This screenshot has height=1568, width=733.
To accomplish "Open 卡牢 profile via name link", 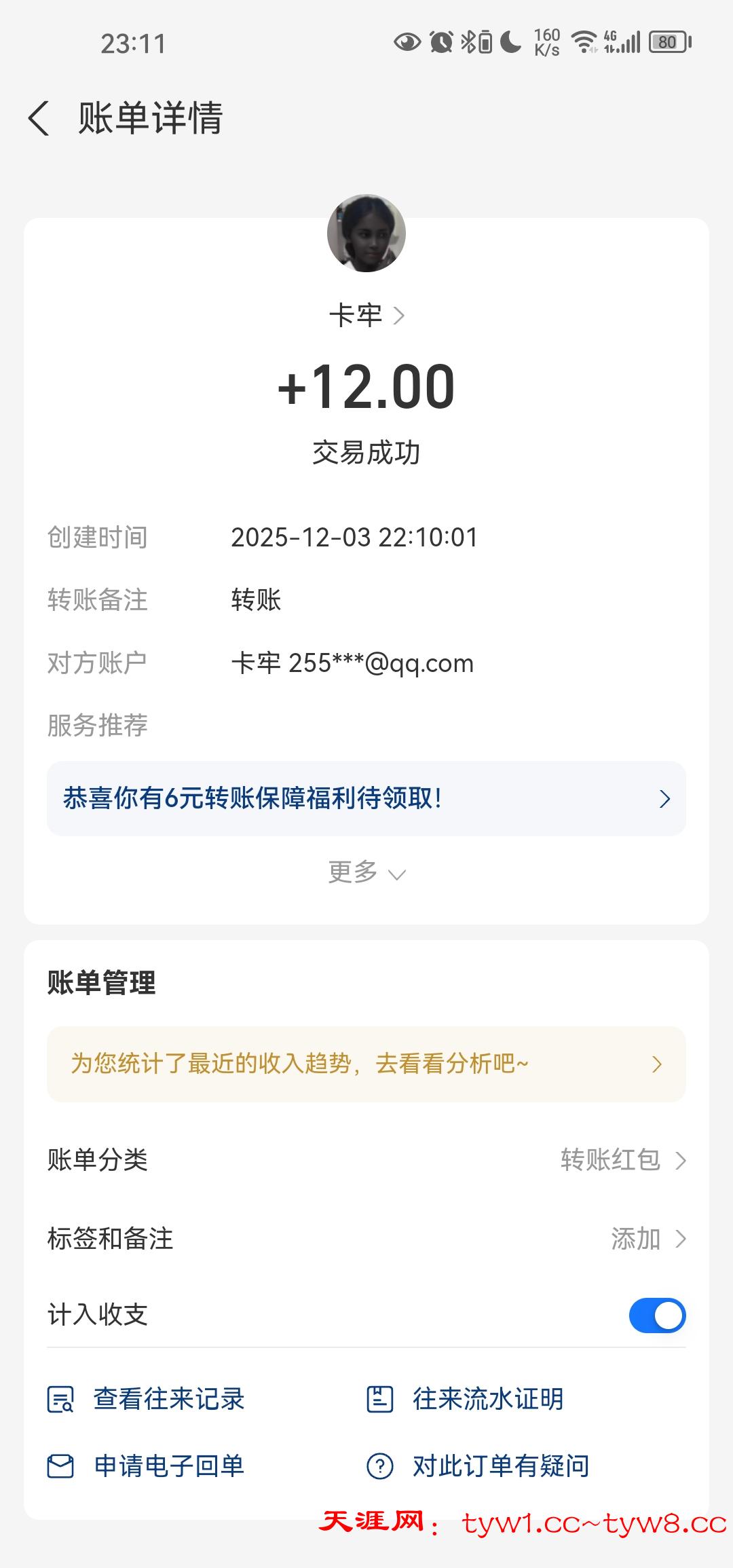I will 366,316.
